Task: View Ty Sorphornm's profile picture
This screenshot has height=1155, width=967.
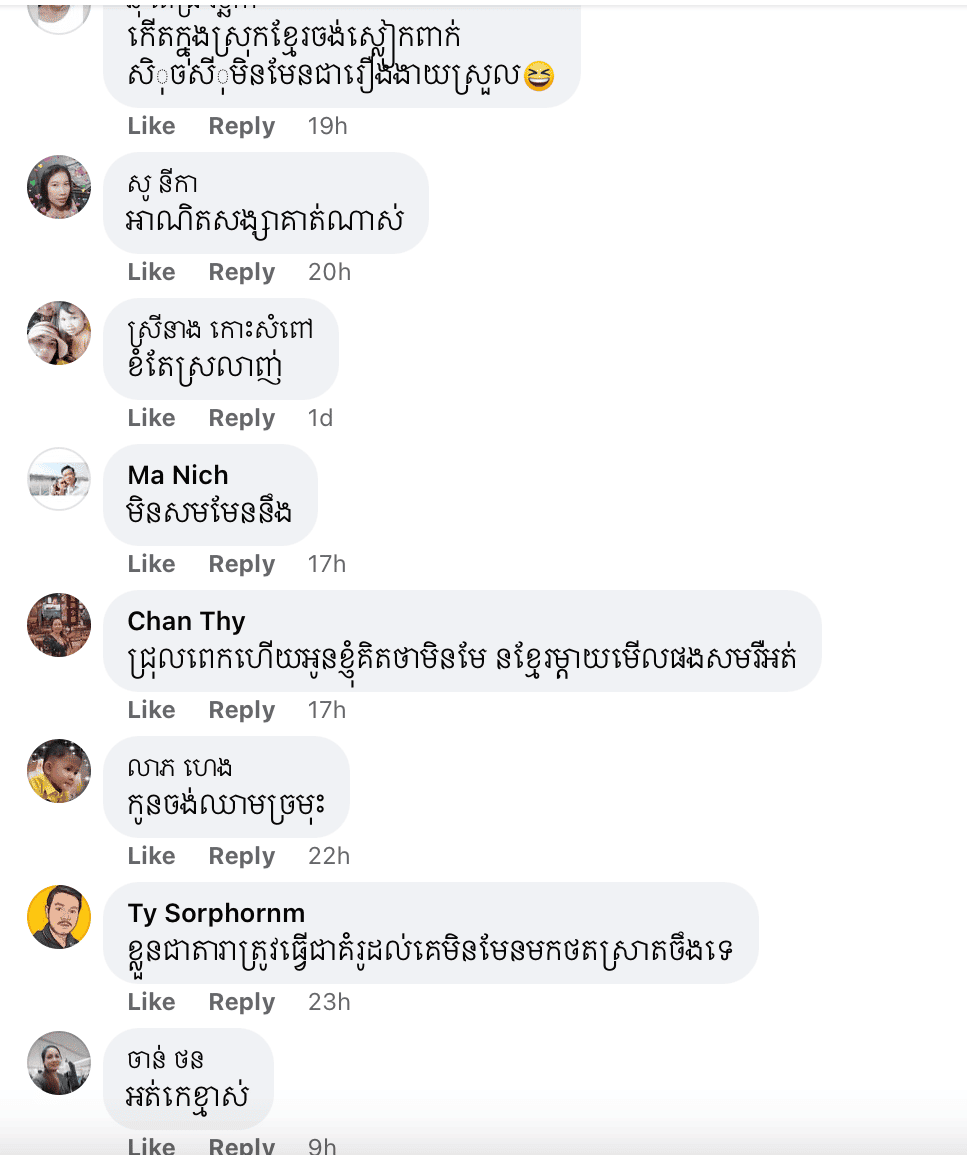Action: pyautogui.click(x=59, y=917)
